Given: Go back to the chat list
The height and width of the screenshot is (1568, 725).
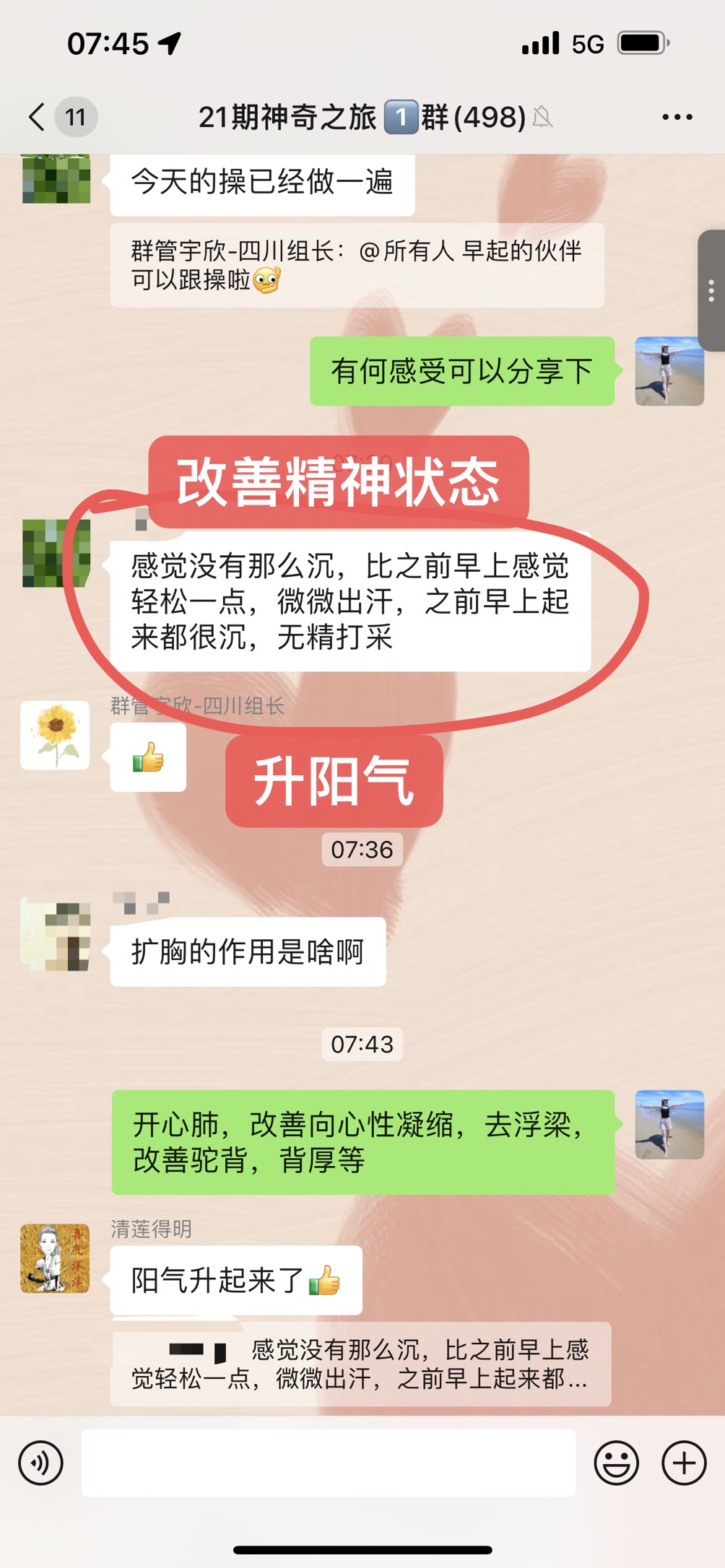Looking at the screenshot, I should [x=38, y=117].
